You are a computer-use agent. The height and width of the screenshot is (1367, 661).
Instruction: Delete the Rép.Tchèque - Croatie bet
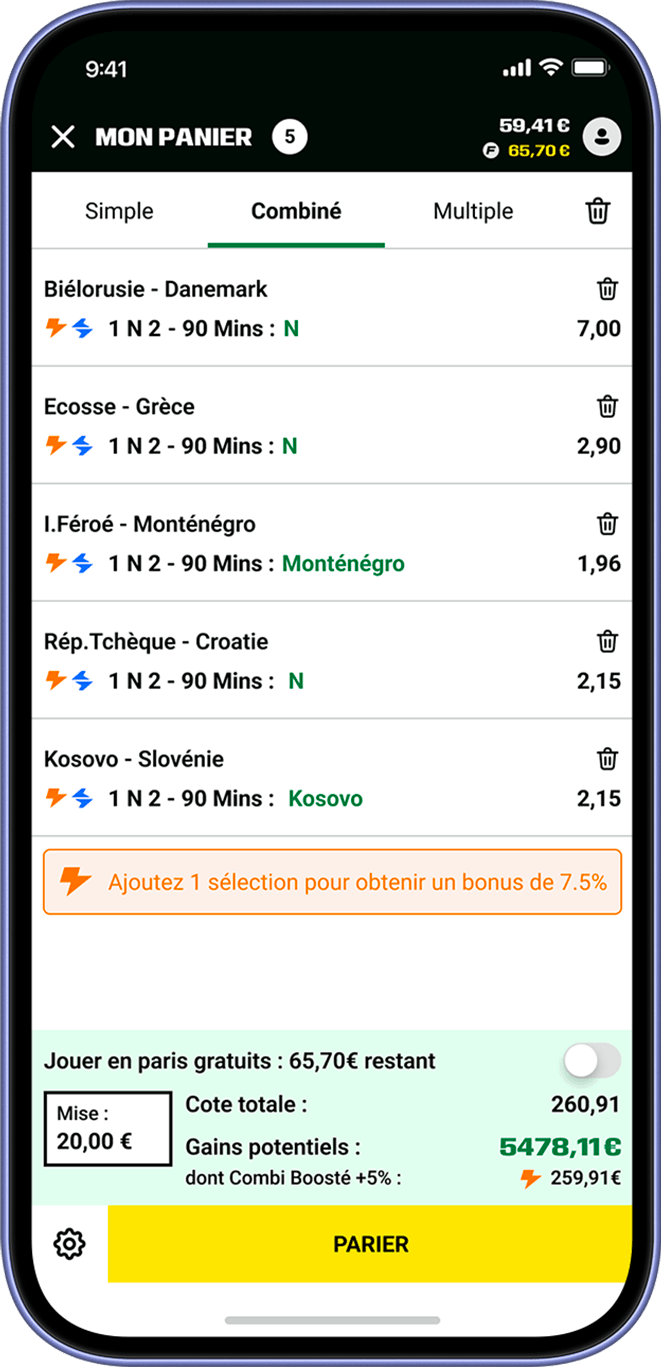point(607,642)
